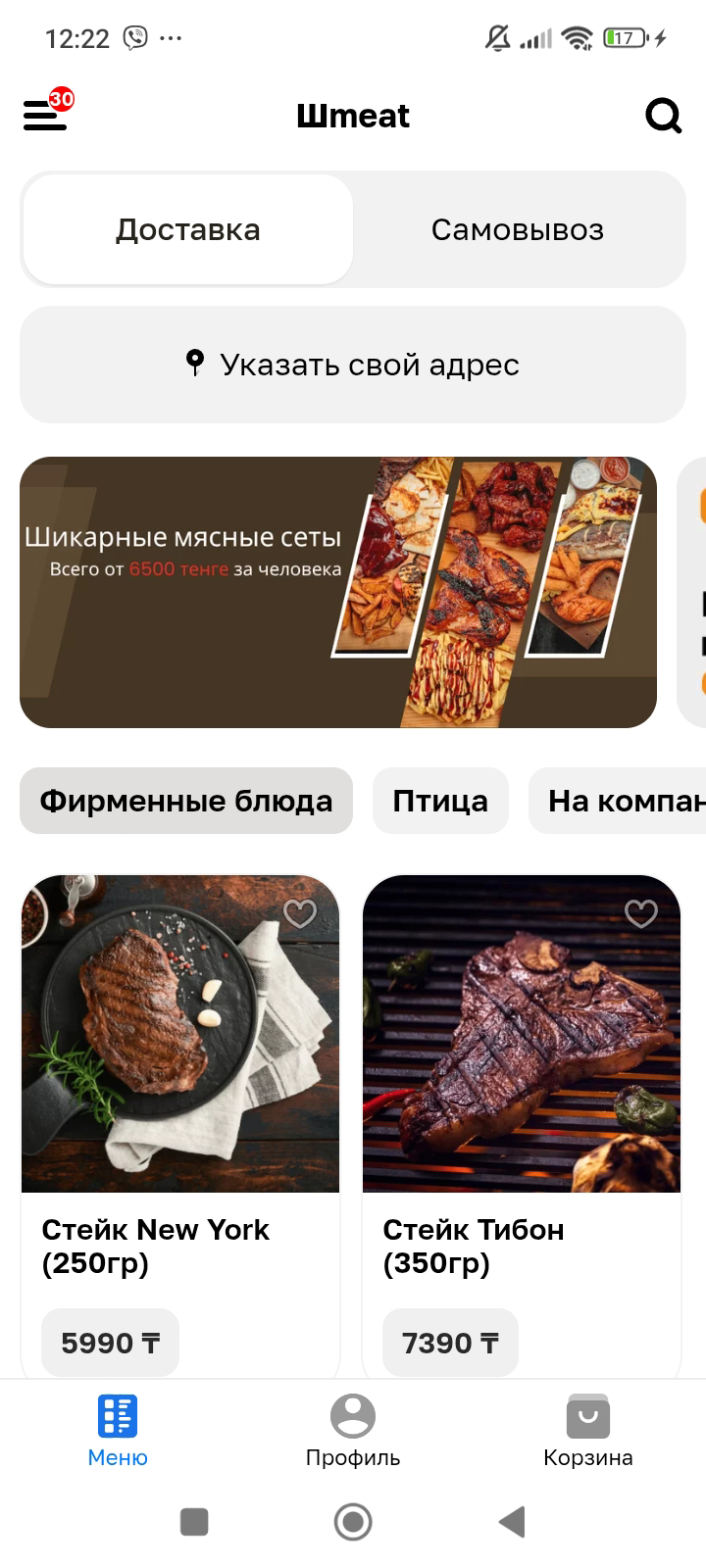Screen dimensions: 706x1568
Task: Select the Фирменные блюда category chip
Action: click(x=186, y=801)
